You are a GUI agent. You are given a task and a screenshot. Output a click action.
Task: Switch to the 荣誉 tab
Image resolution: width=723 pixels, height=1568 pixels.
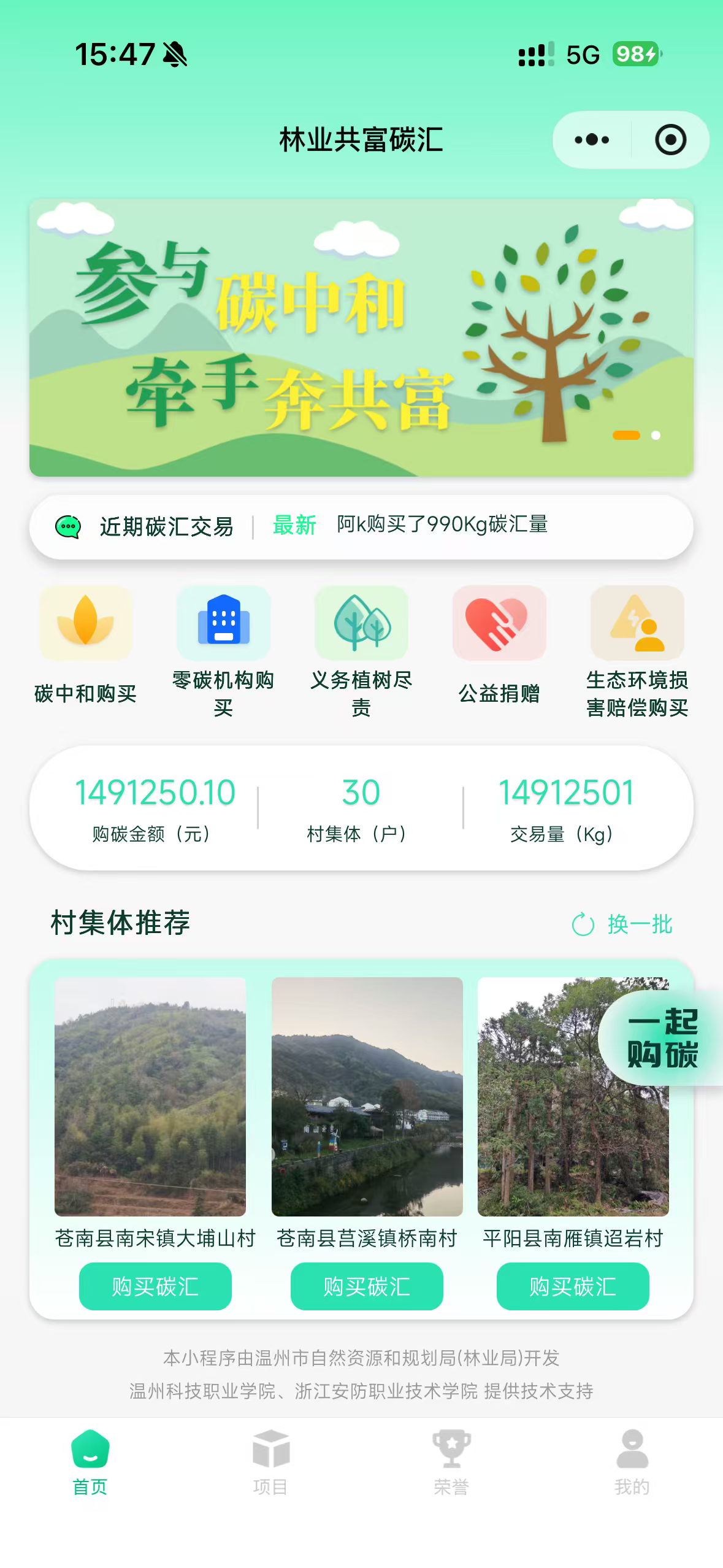click(x=451, y=1462)
